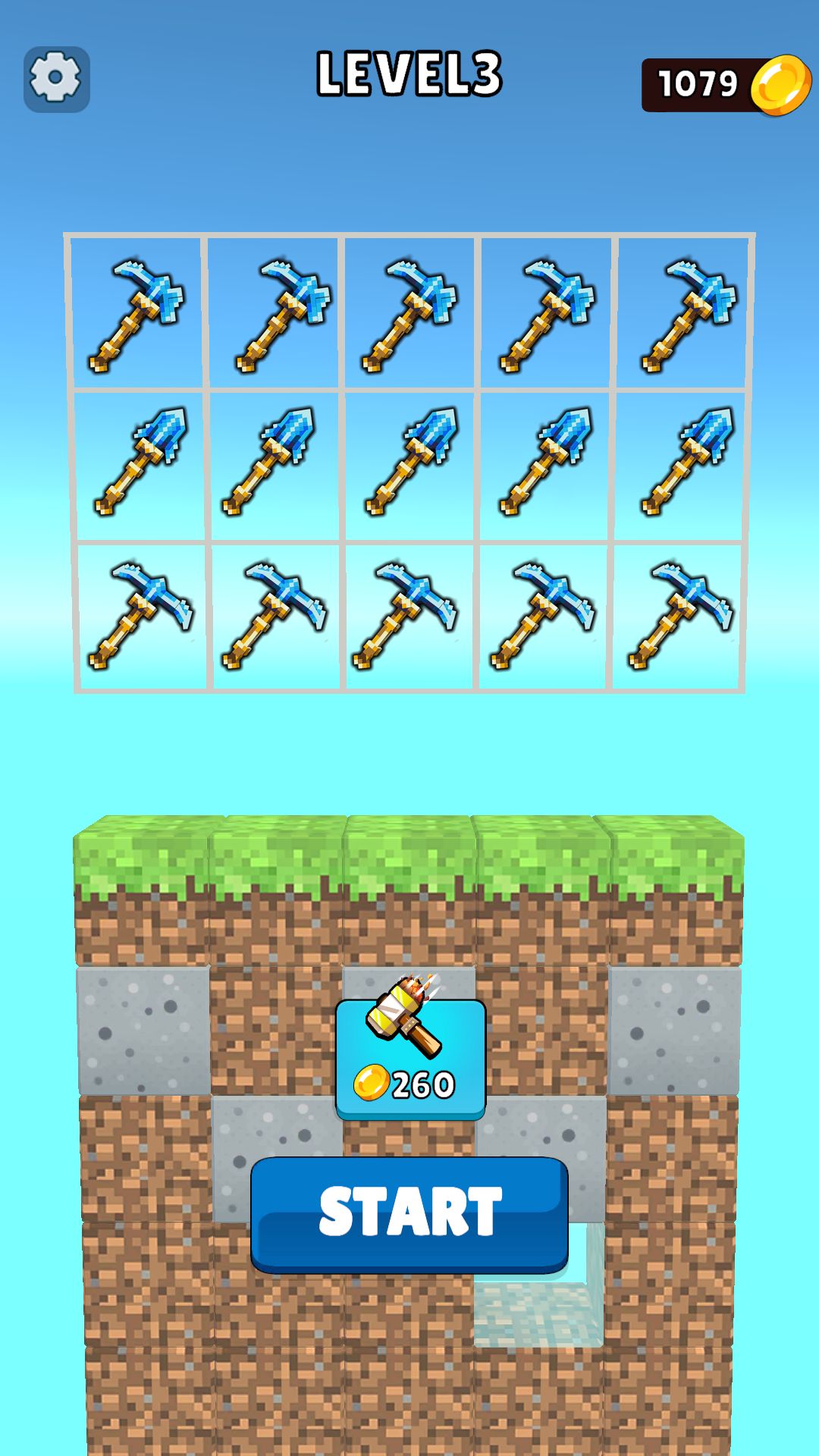
Task: Open the settings gear
Action: pyautogui.click(x=56, y=79)
